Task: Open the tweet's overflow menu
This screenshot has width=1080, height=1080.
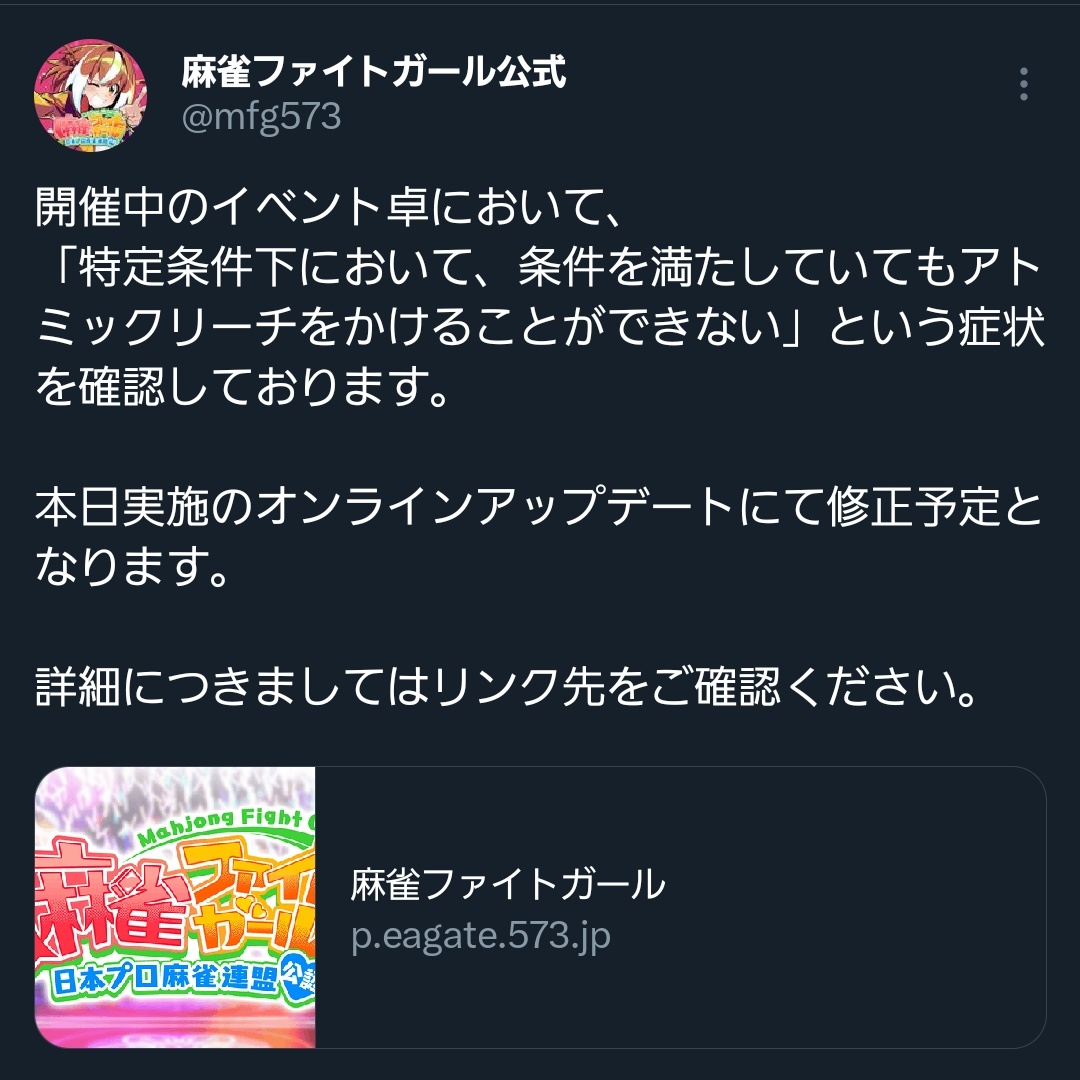Action: click(x=1023, y=85)
